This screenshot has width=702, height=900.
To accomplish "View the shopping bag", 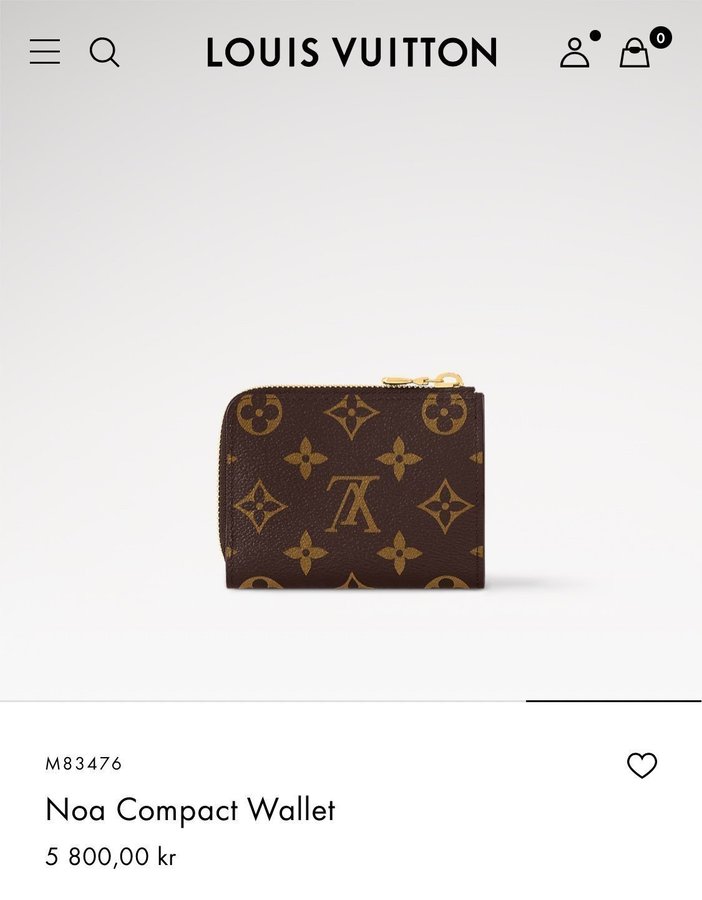I will 635,52.
